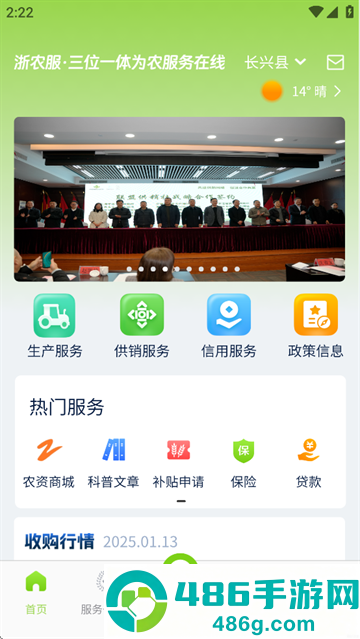Image resolution: width=360 pixels, height=639 pixels.
Task: Open 政策信息
Action: coord(316,326)
